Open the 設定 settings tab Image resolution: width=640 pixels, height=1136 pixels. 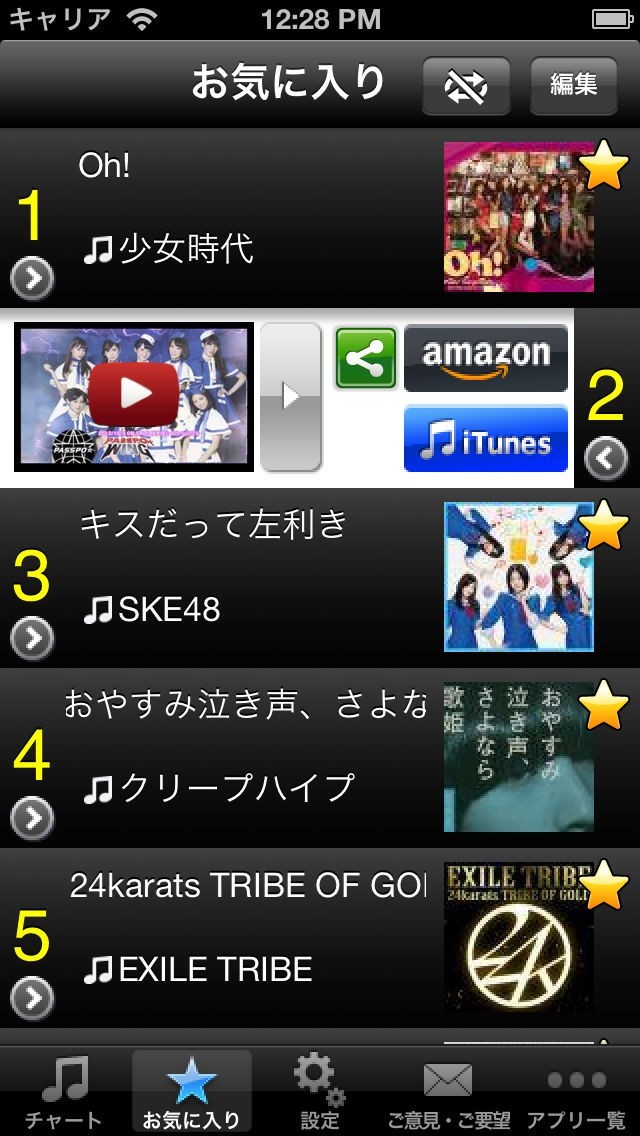[320, 1092]
